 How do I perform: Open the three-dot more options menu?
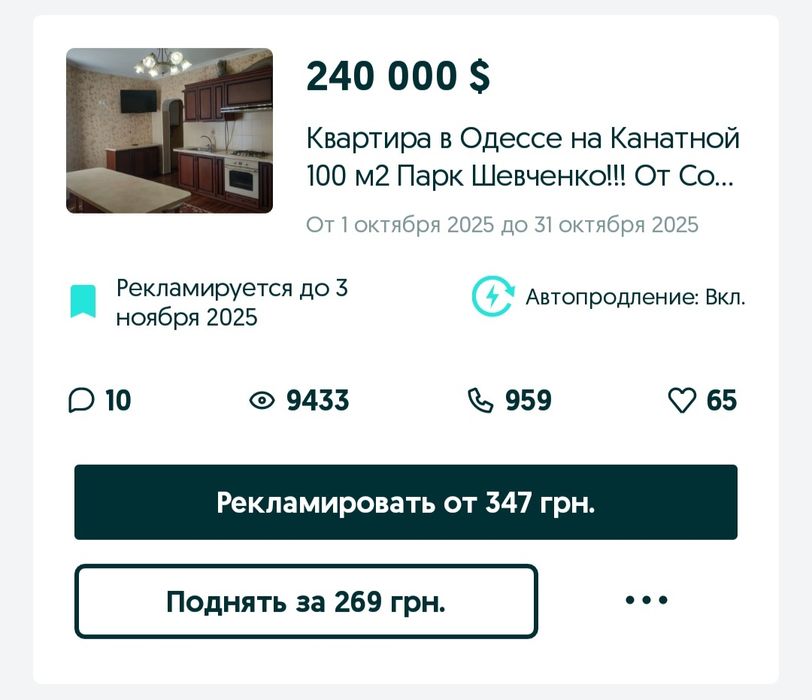646,600
